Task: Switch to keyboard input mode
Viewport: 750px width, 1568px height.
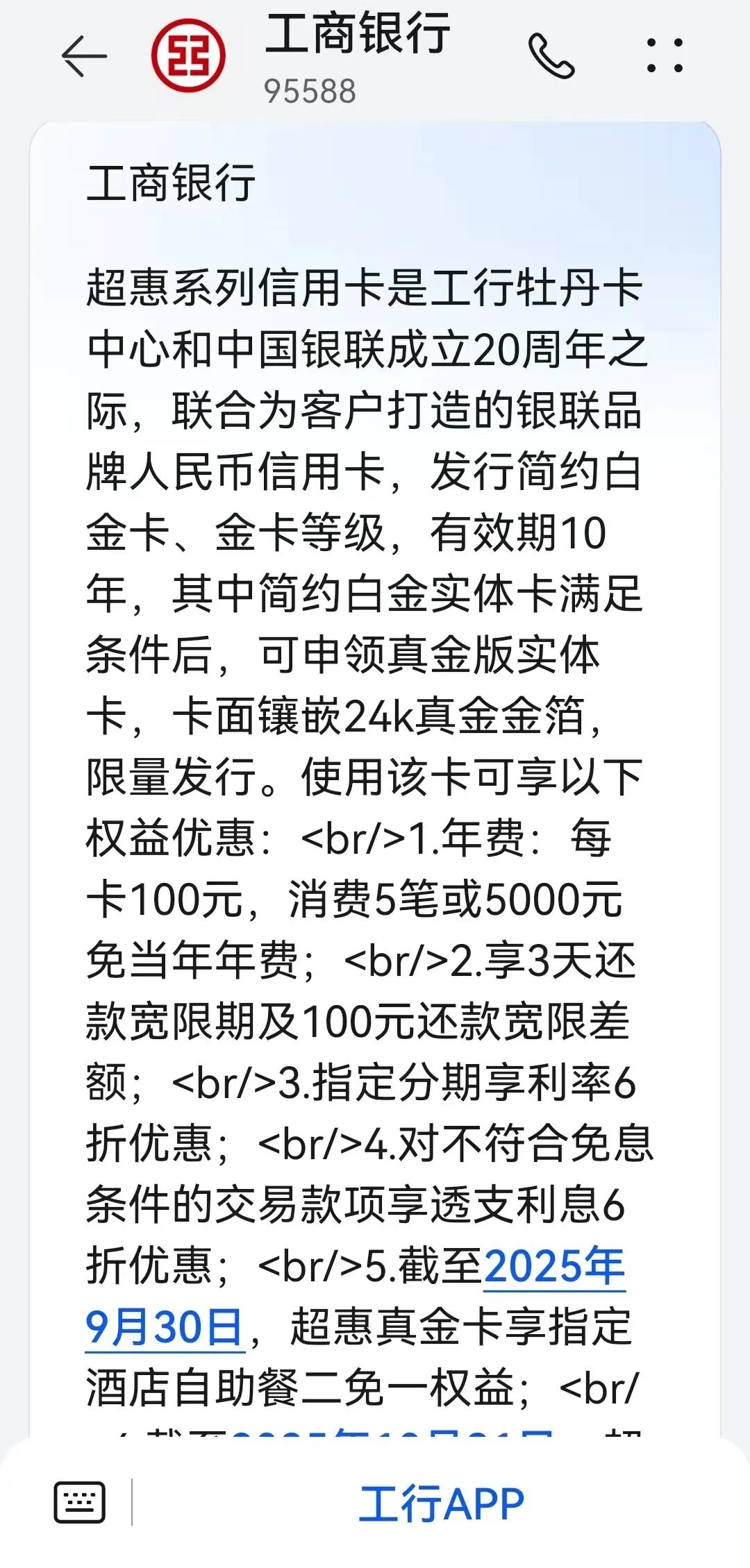Action: pyautogui.click(x=80, y=1503)
